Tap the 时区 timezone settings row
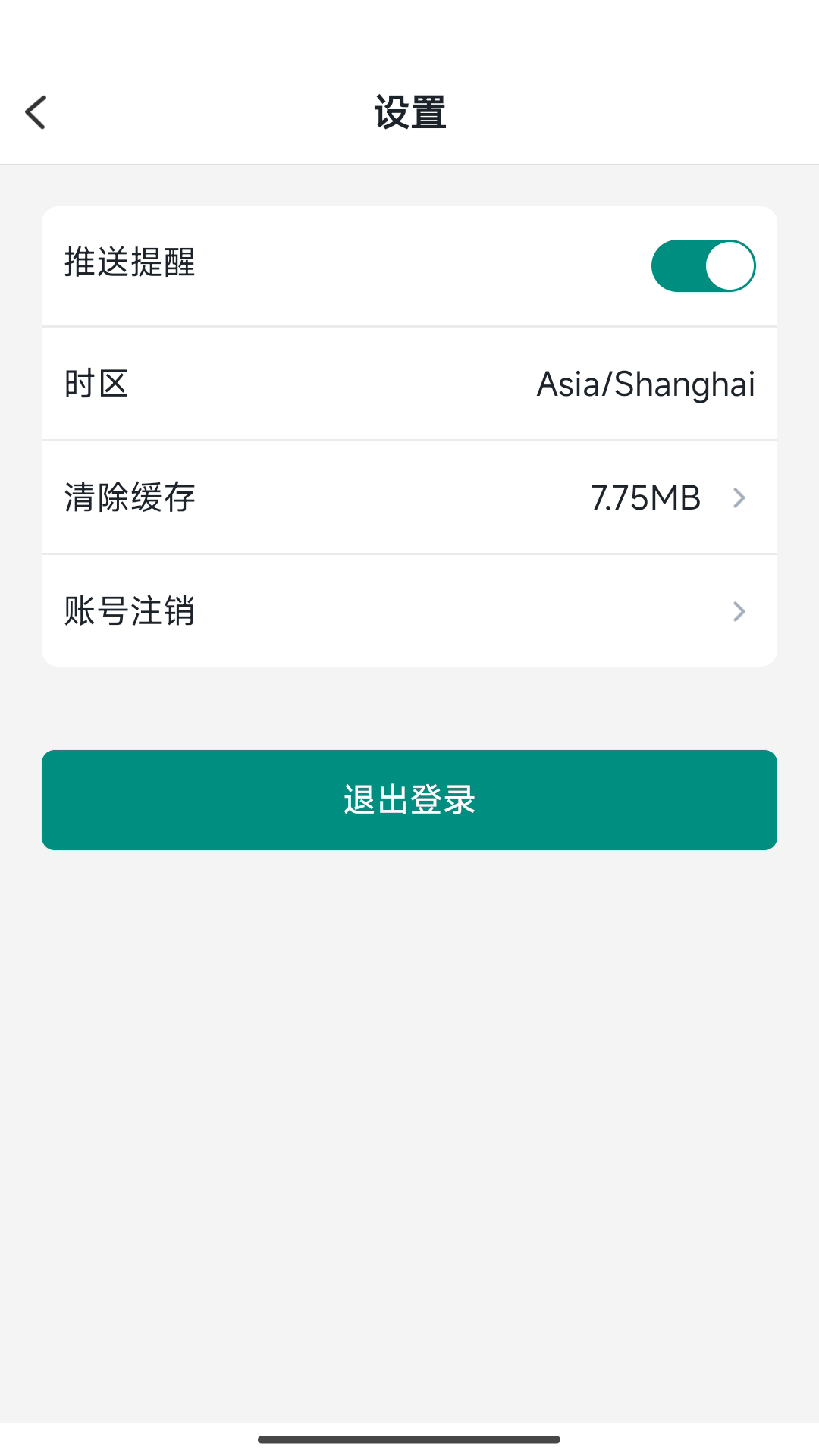Screen dimensions: 819x1456 pyautogui.click(x=409, y=384)
